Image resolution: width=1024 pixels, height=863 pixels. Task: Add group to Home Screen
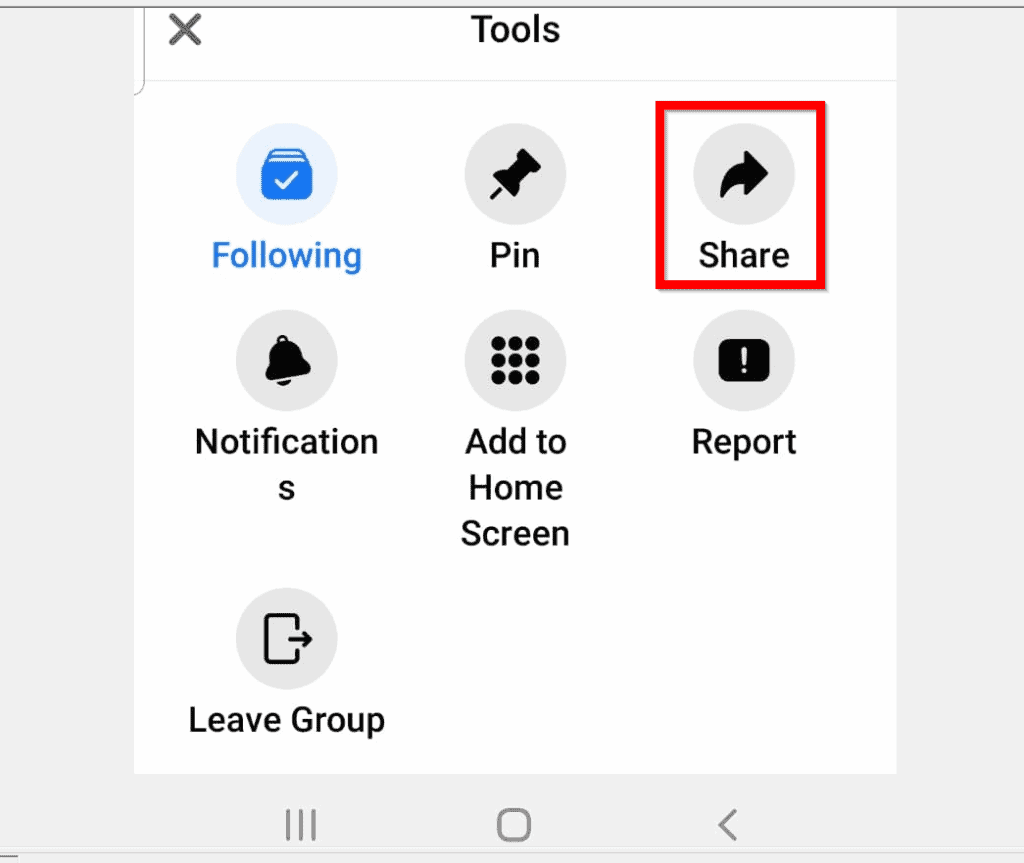pos(515,362)
